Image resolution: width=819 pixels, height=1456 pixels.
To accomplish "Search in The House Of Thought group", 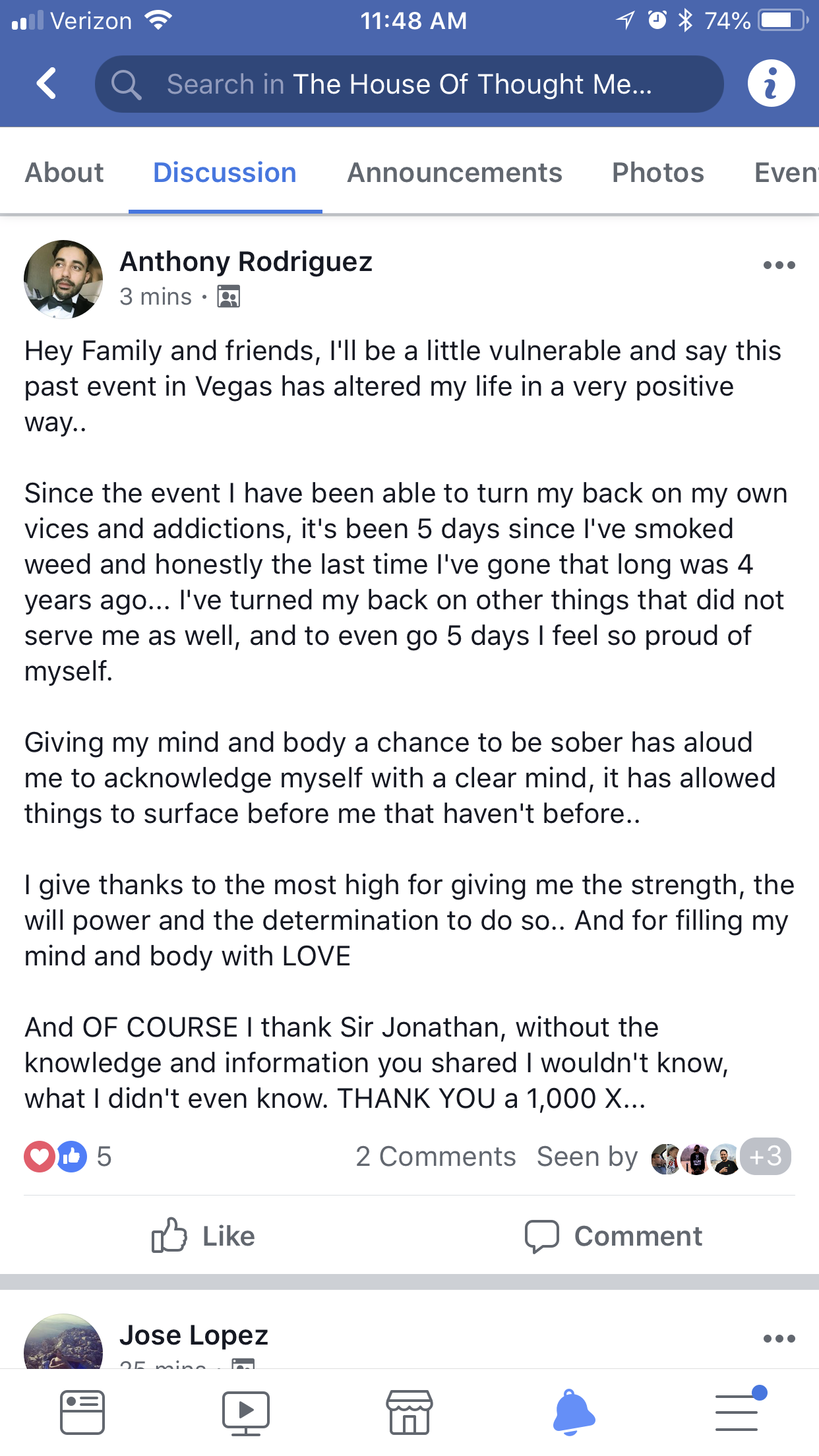I will pyautogui.click(x=409, y=84).
